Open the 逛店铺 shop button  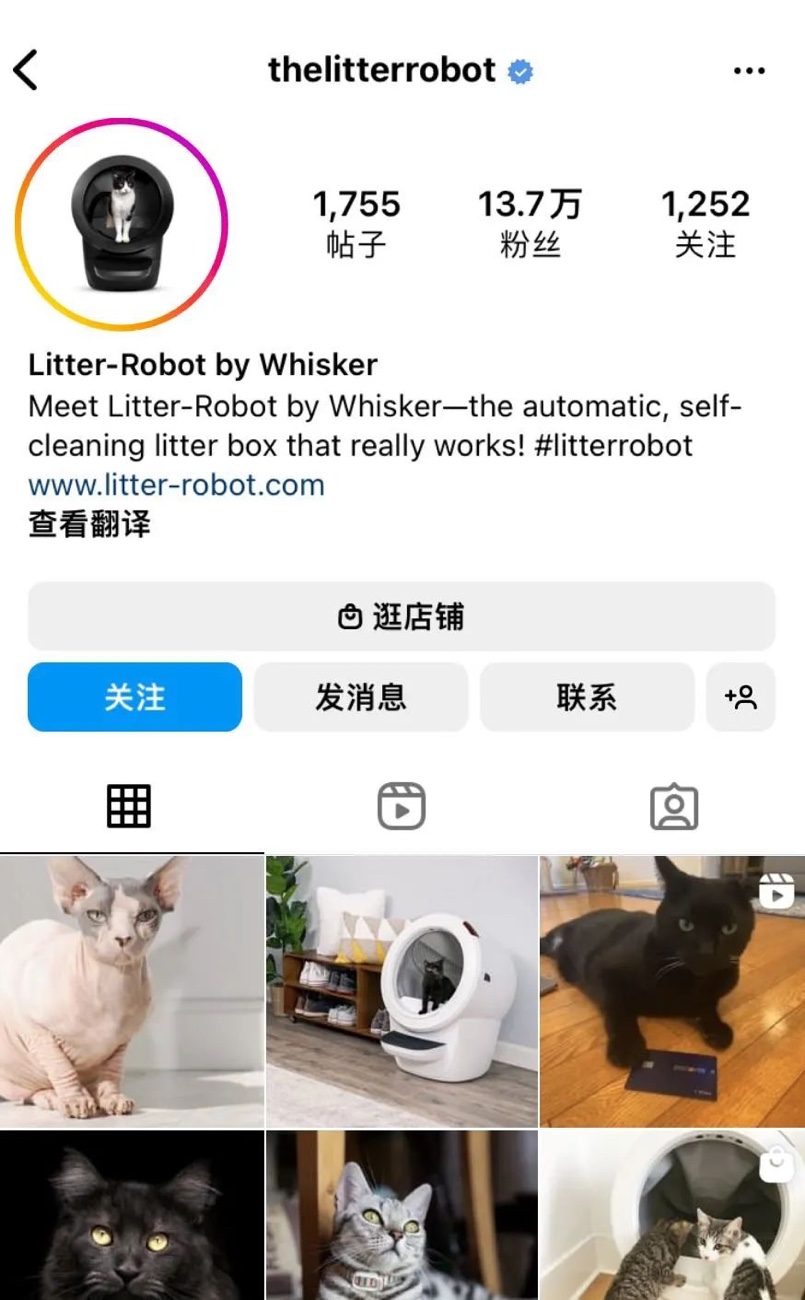tap(401, 616)
